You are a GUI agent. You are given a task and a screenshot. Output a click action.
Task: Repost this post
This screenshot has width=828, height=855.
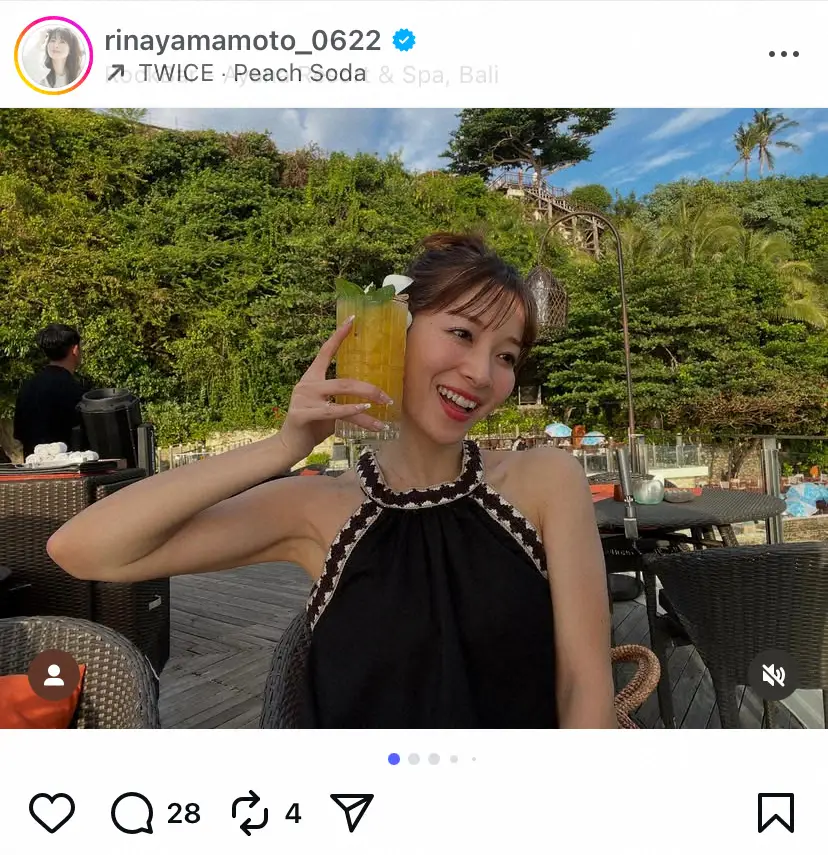(x=250, y=813)
